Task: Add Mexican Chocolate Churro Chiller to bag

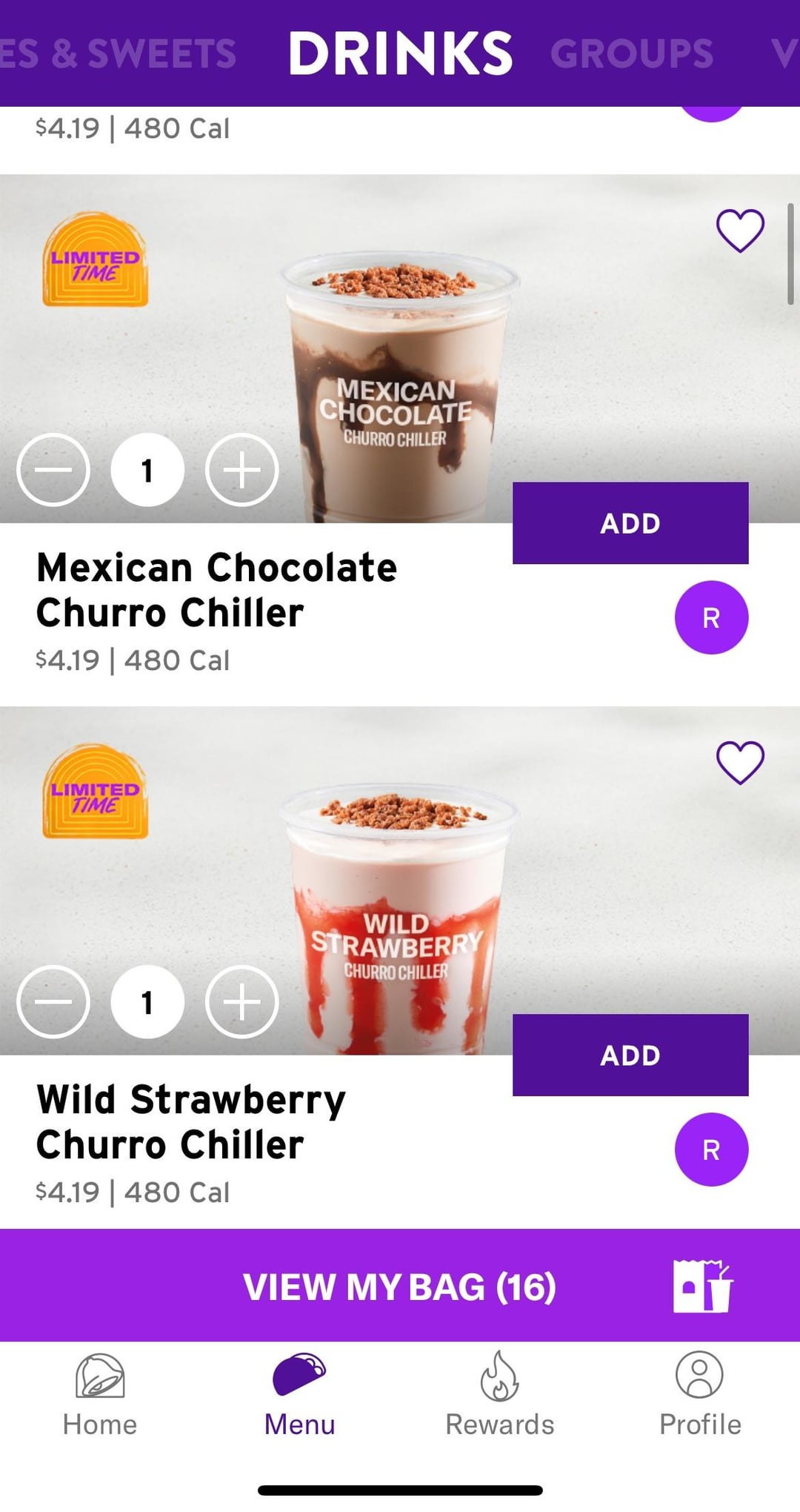Action: pyautogui.click(x=630, y=523)
